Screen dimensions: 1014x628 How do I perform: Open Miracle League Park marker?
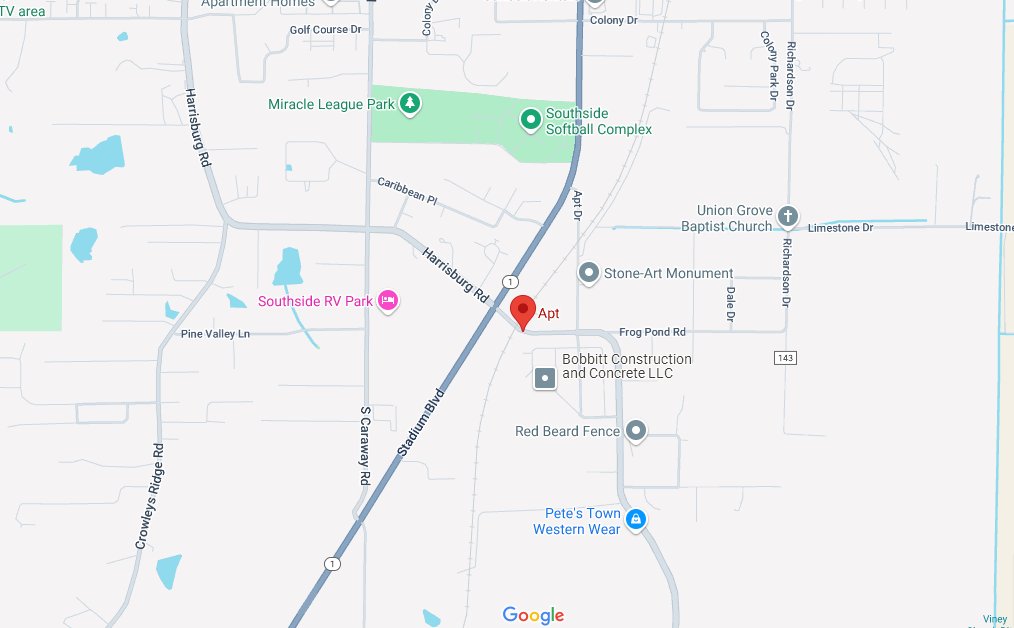tap(409, 103)
